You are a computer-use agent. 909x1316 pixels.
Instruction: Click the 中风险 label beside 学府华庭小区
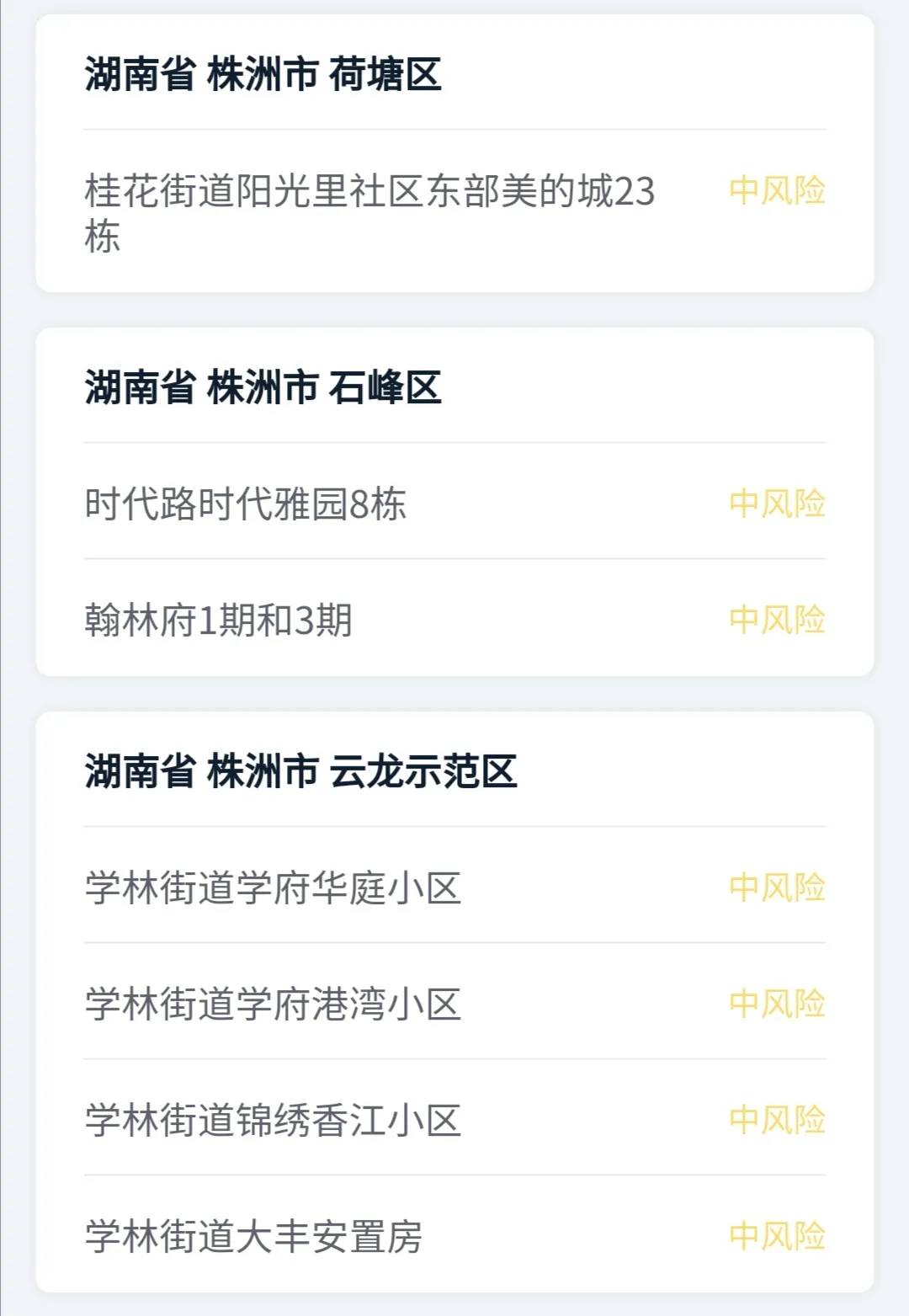point(778,887)
